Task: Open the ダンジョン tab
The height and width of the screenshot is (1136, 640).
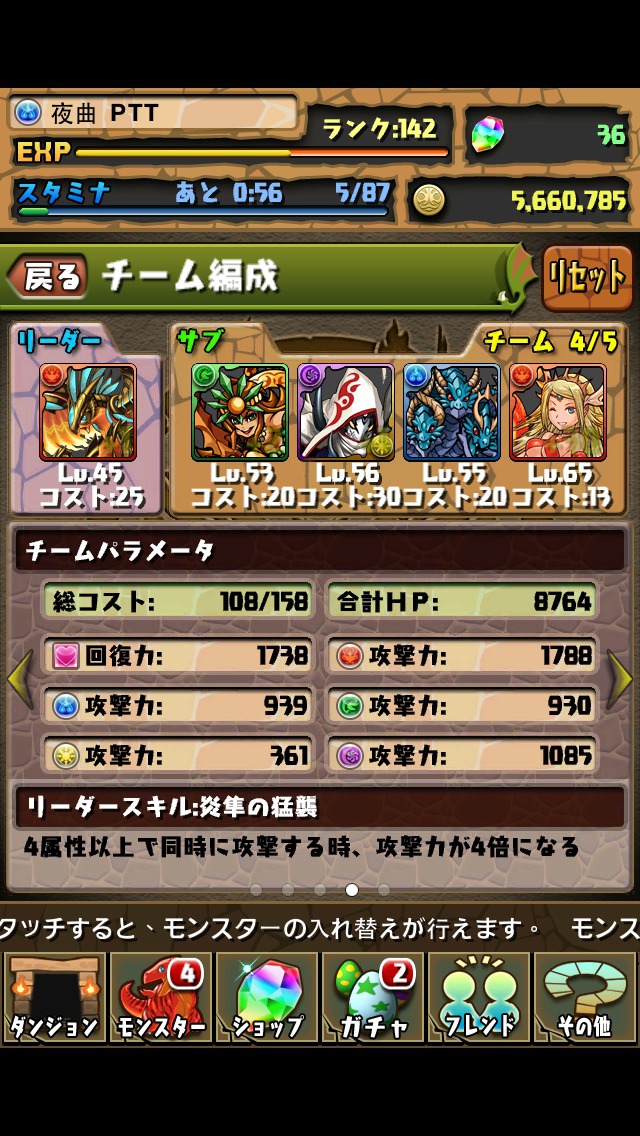Action: point(54,997)
